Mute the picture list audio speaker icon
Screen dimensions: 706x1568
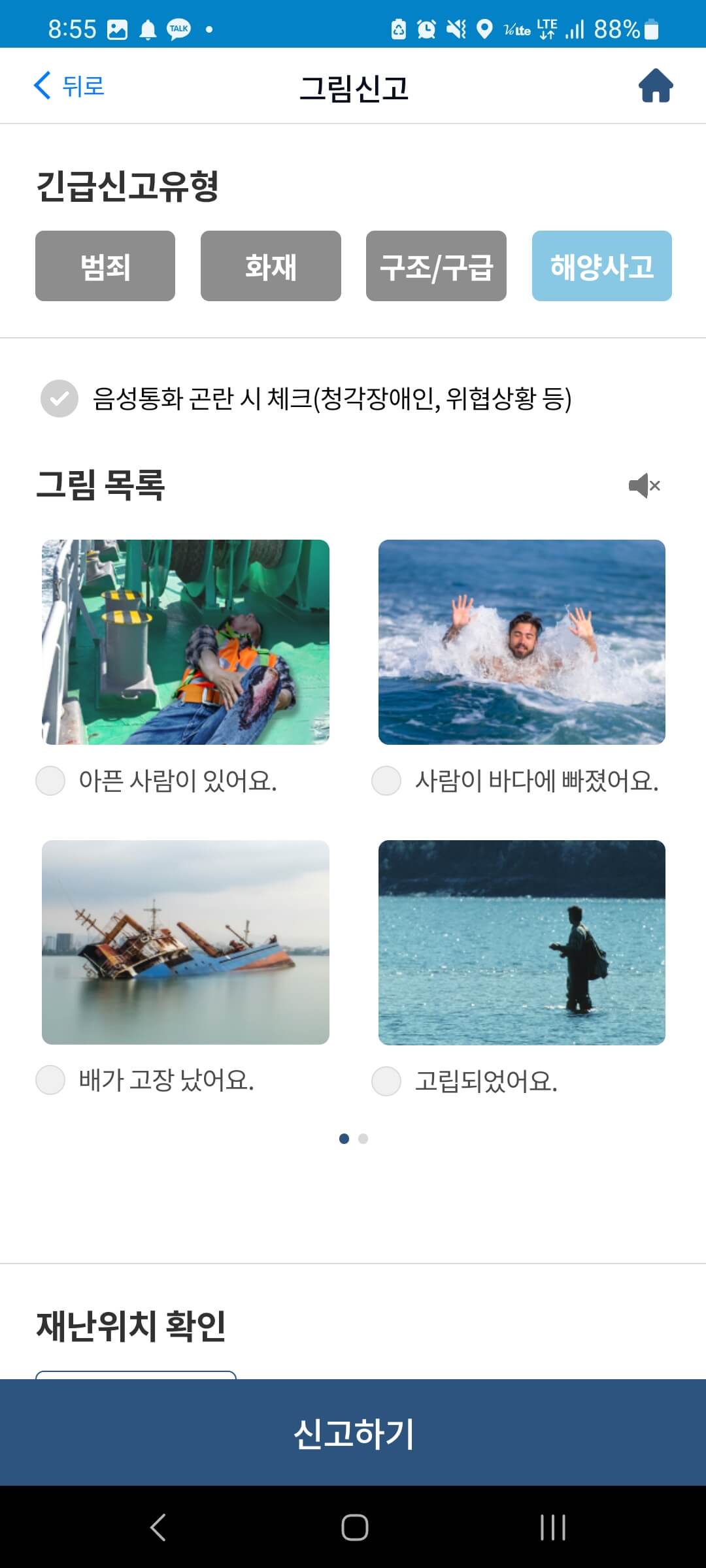tap(644, 485)
